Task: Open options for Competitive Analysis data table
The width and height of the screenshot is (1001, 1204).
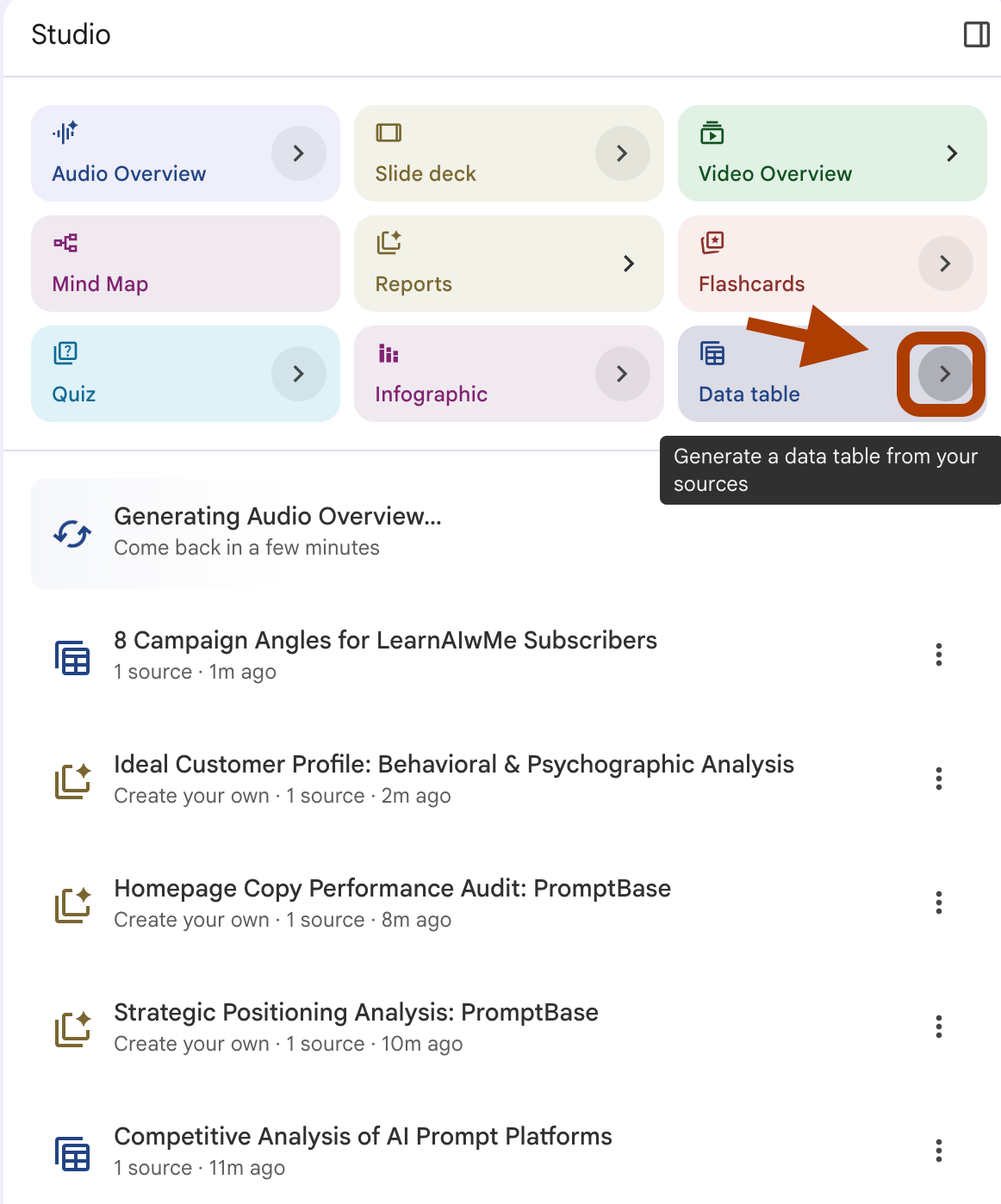Action: point(939,1151)
